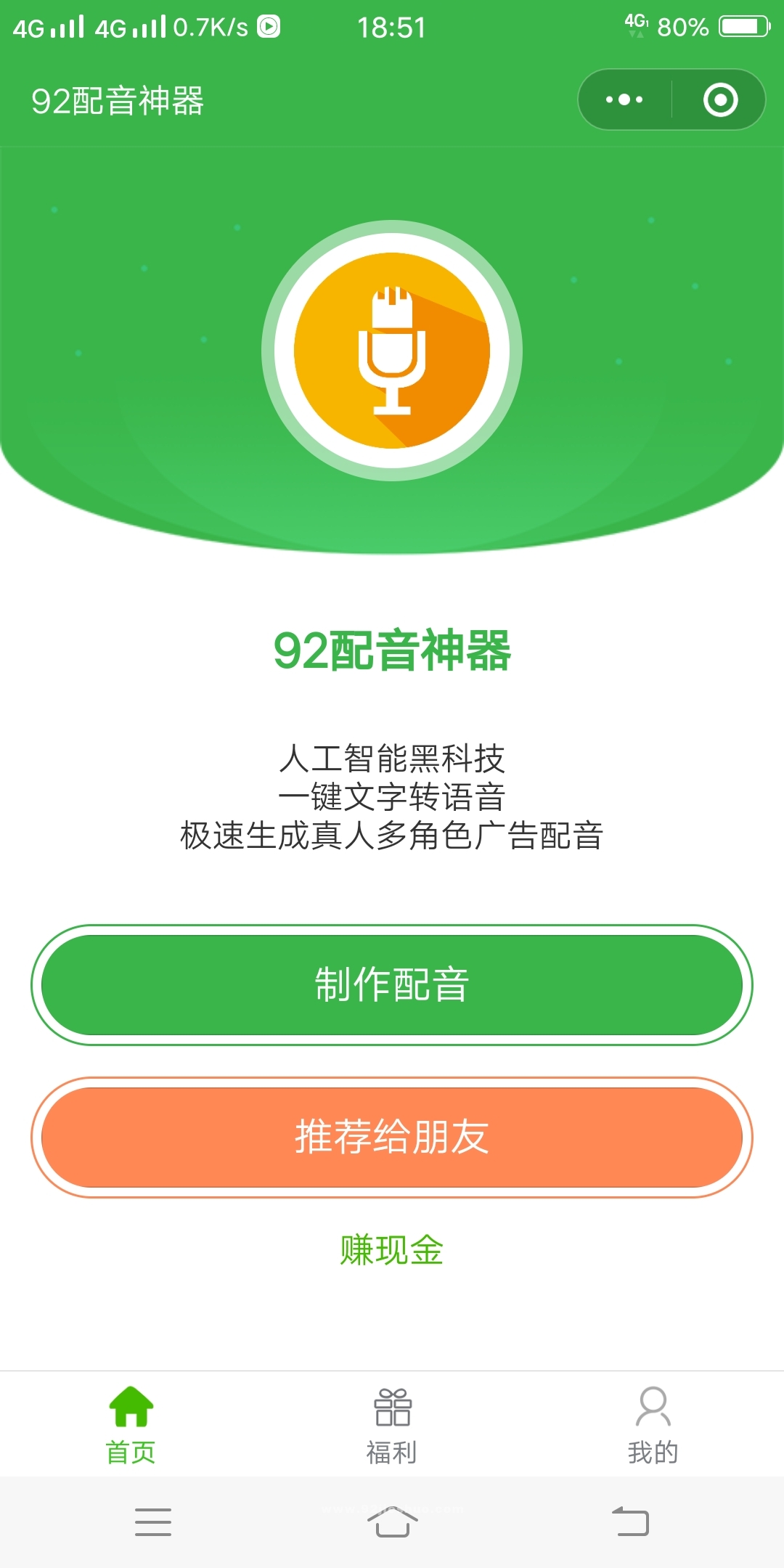Open the system recent apps menu
Screen dimensions: 784x1568
click(153, 1522)
